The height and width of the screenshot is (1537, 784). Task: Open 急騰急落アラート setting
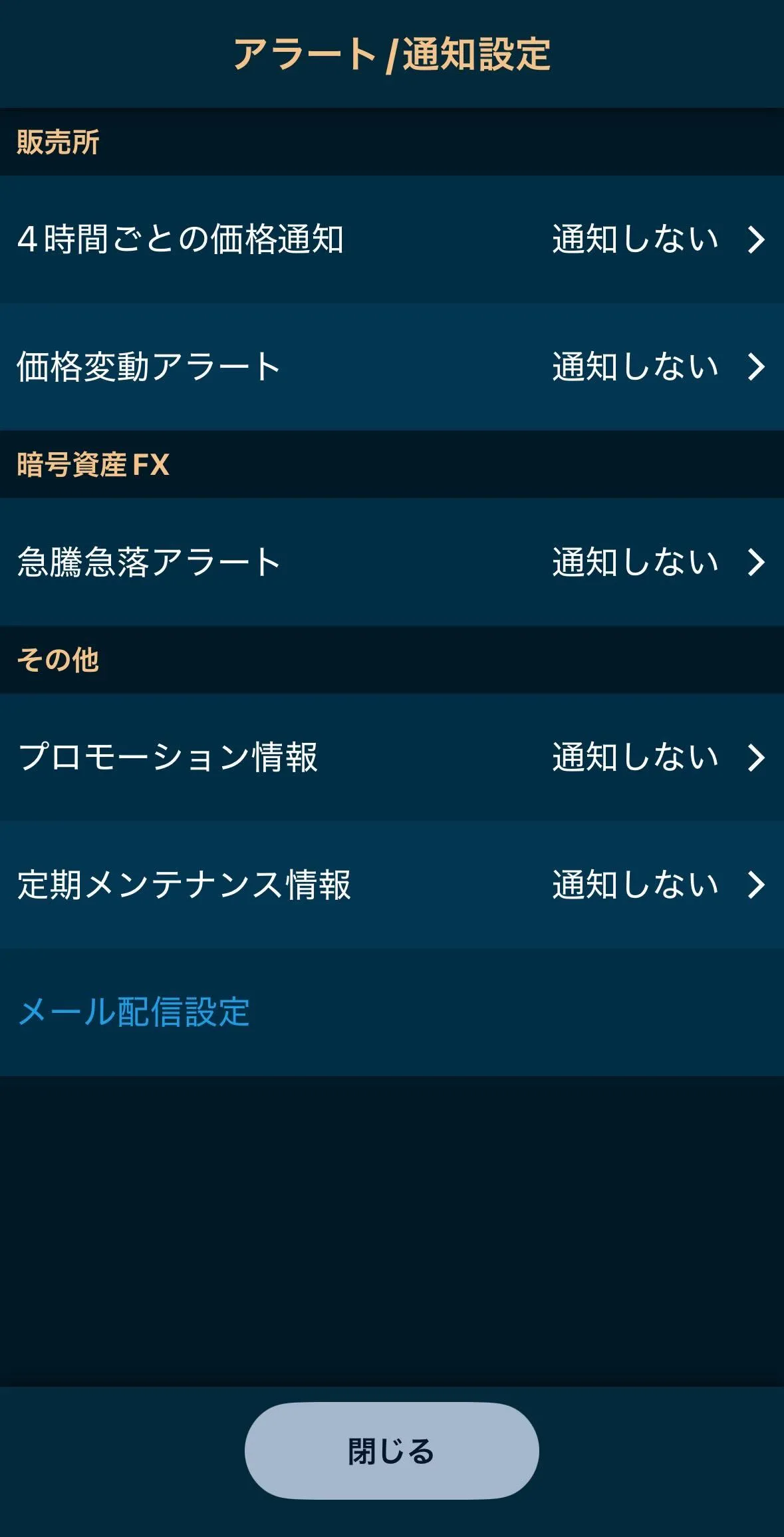(392, 562)
